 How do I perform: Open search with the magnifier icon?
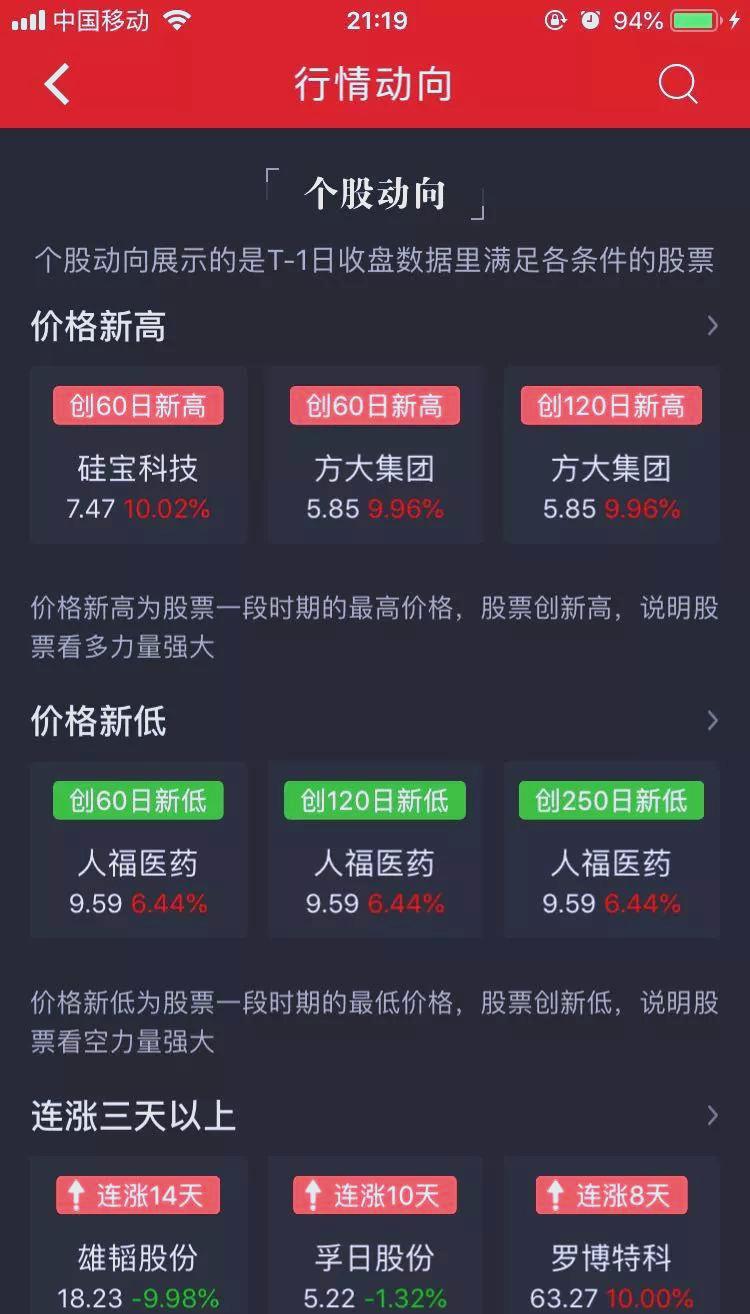[679, 85]
